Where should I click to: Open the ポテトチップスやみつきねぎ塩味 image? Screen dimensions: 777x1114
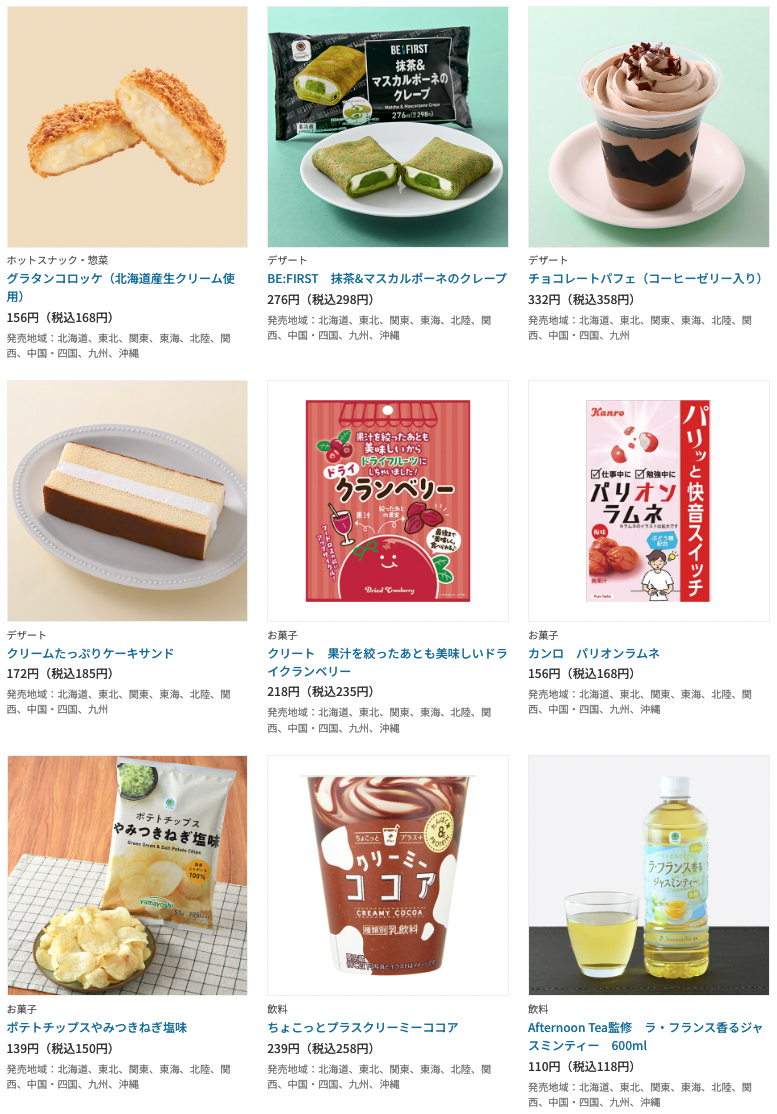point(127,875)
